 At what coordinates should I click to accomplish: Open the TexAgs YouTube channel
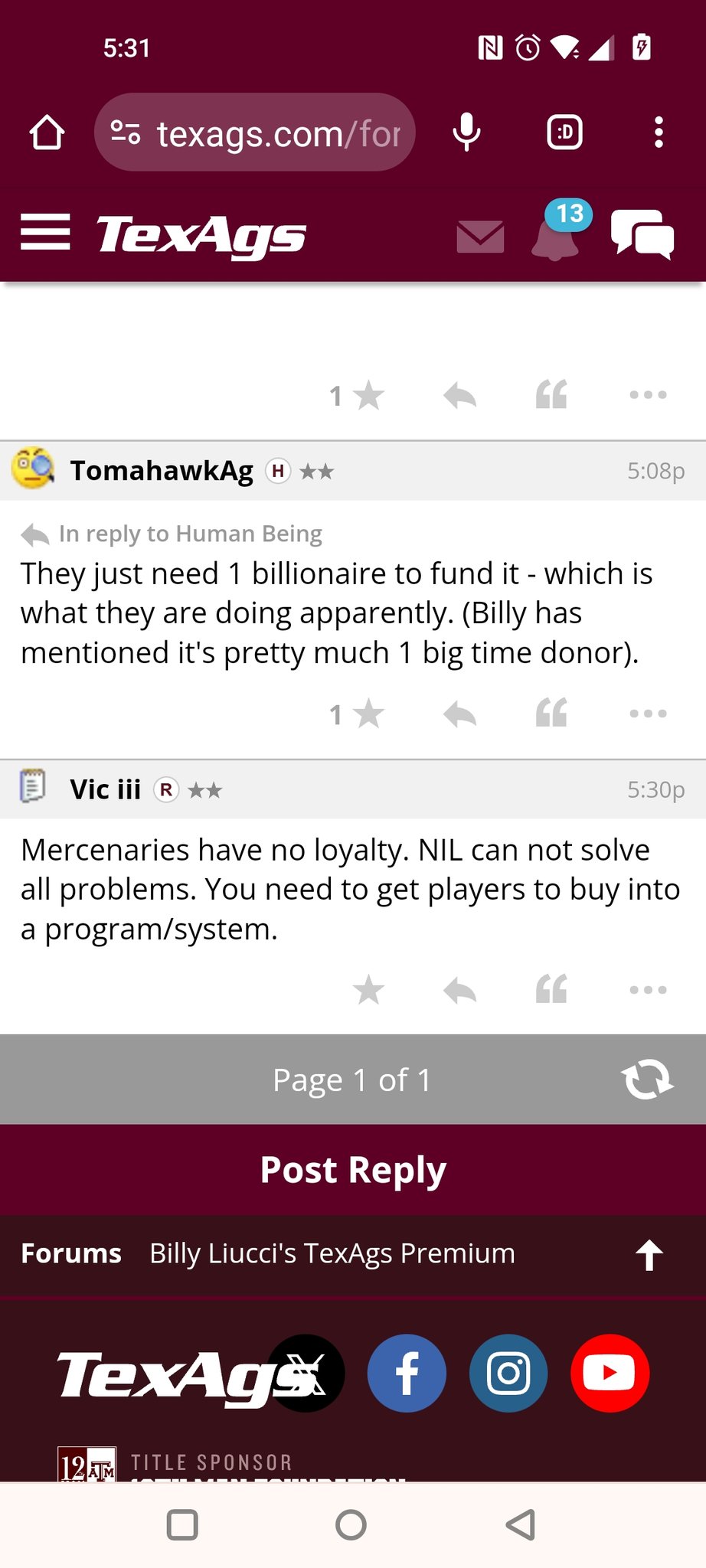[x=610, y=1374]
